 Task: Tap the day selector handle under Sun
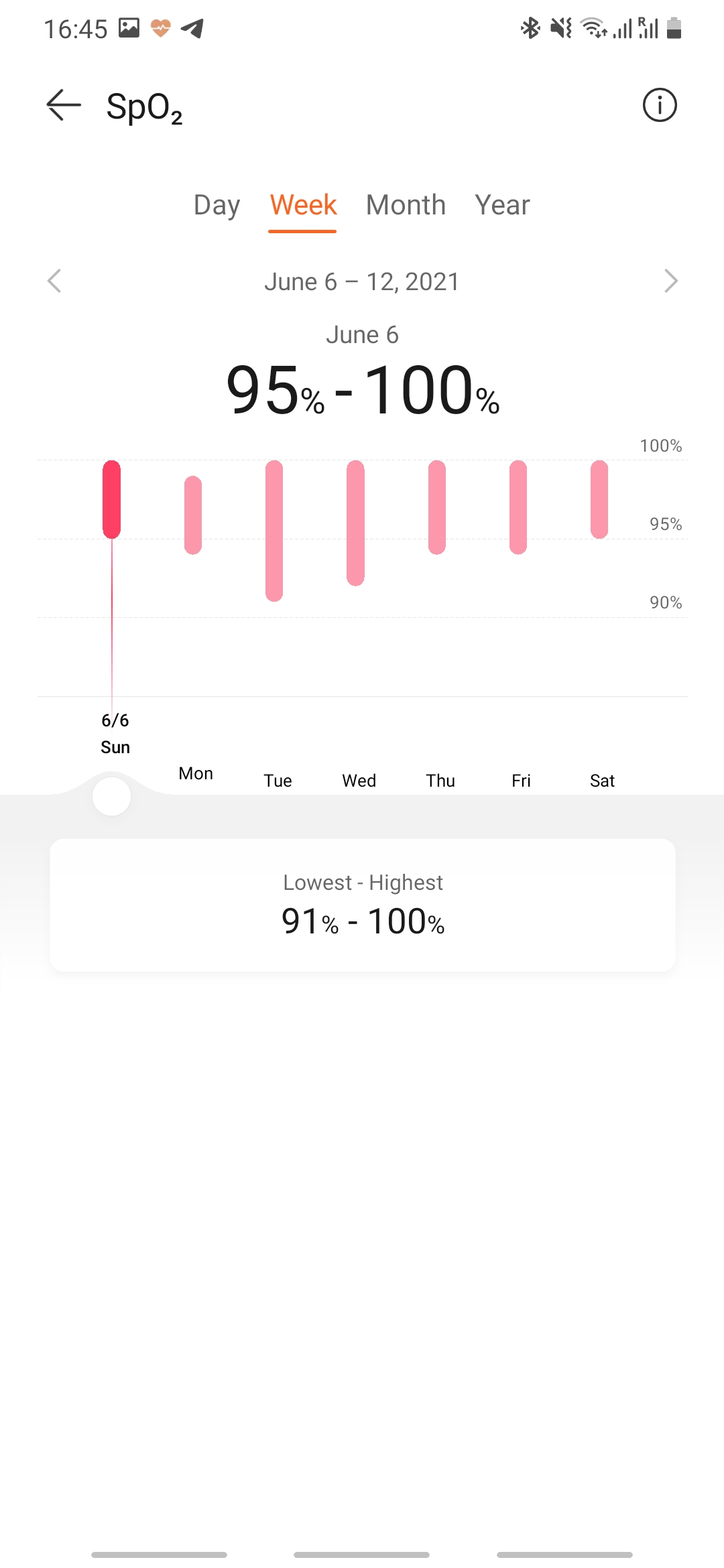[x=112, y=797]
